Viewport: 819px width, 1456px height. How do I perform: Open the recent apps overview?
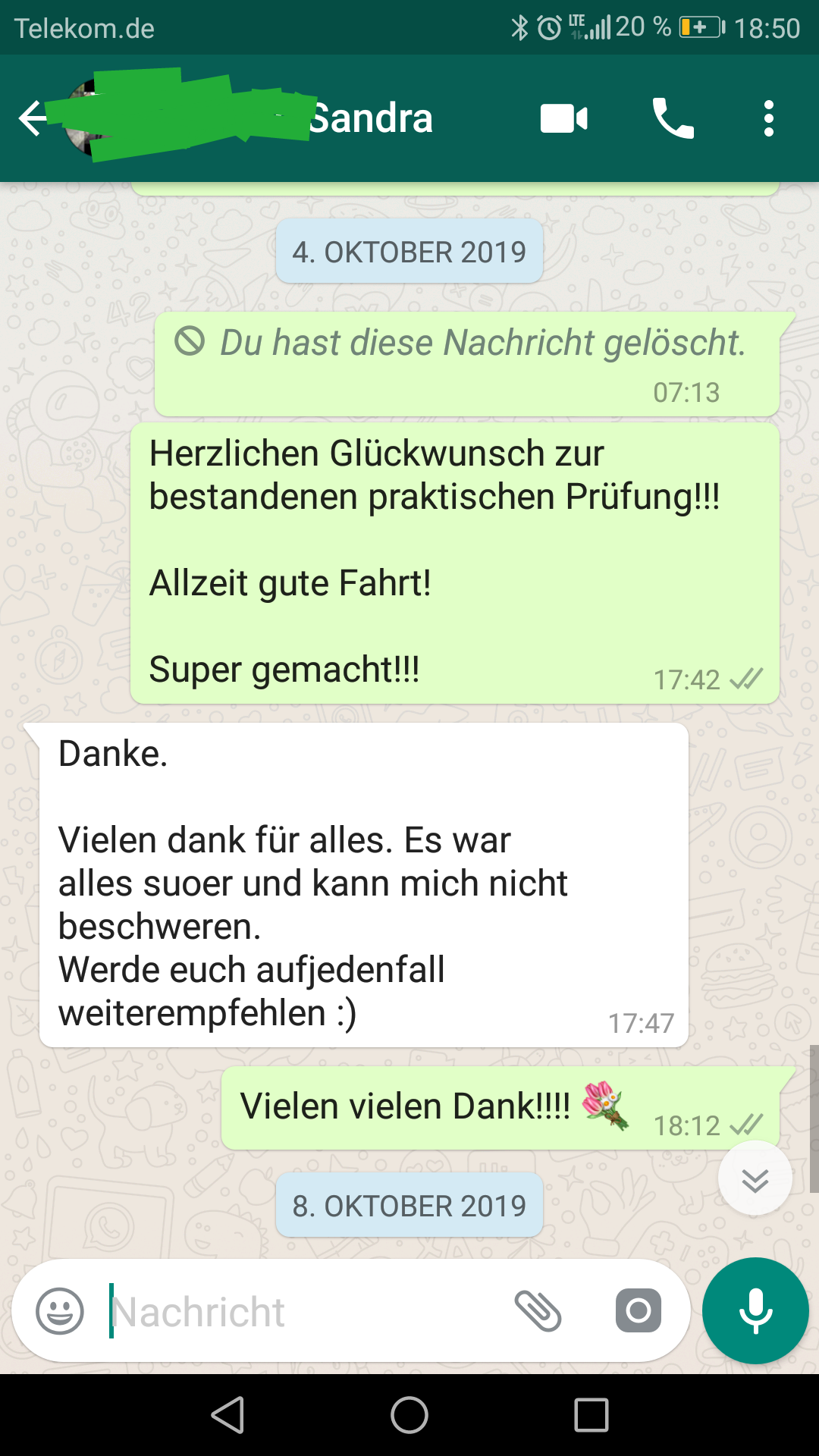click(x=591, y=1415)
